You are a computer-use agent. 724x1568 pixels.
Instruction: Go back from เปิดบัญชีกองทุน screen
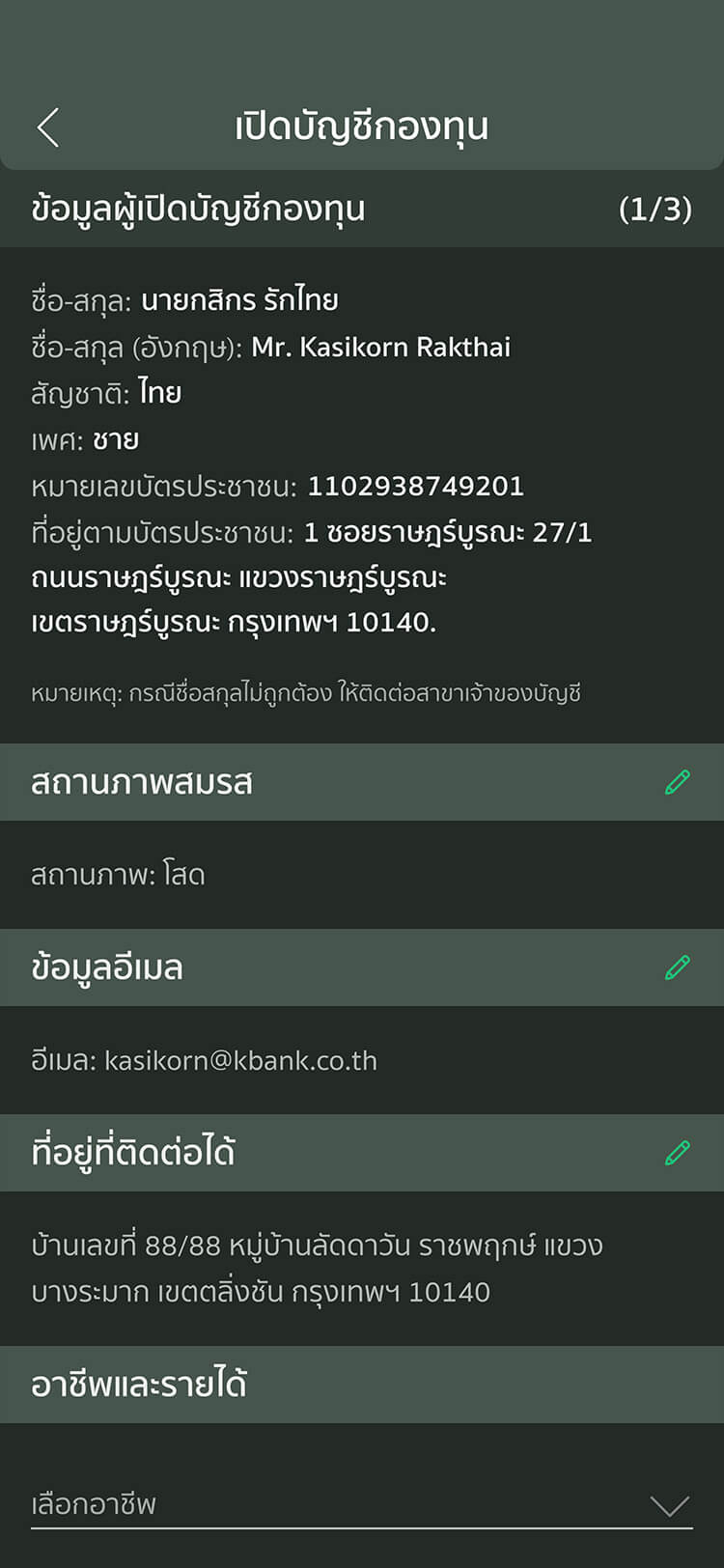[x=48, y=127]
